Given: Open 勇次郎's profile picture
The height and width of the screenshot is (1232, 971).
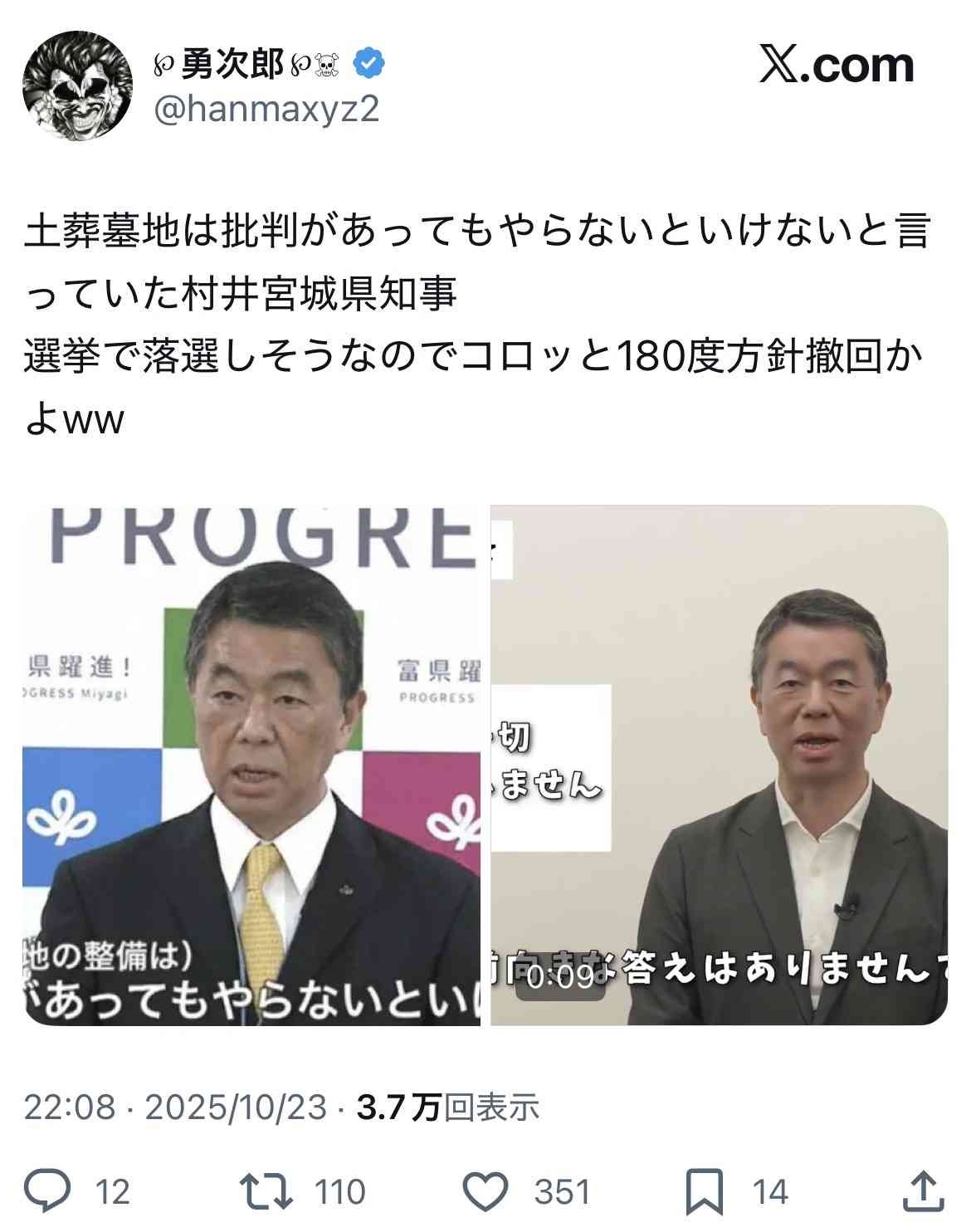Looking at the screenshot, I should [77, 87].
